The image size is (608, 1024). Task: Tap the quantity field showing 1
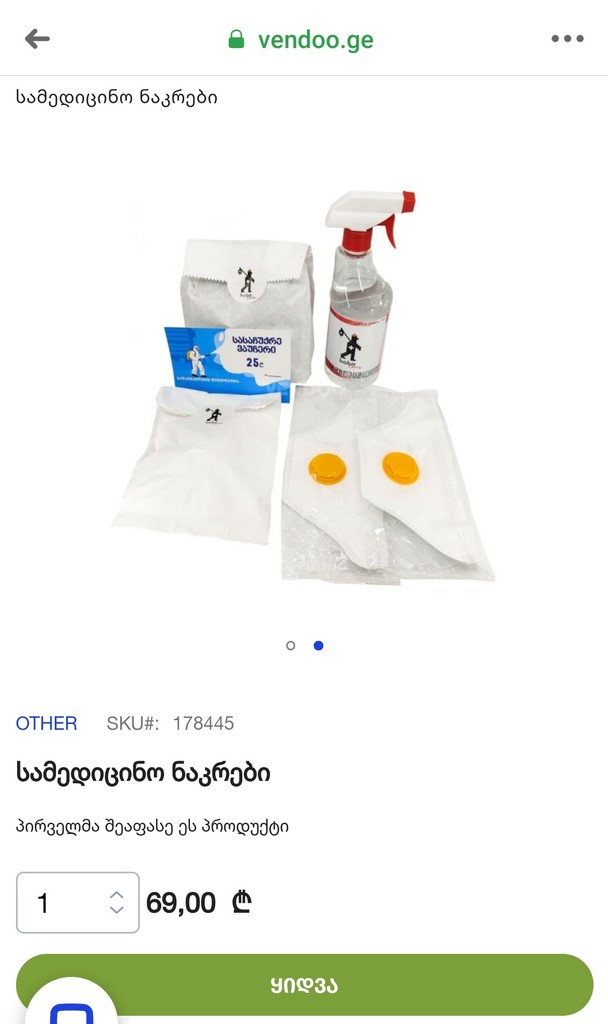[60, 903]
